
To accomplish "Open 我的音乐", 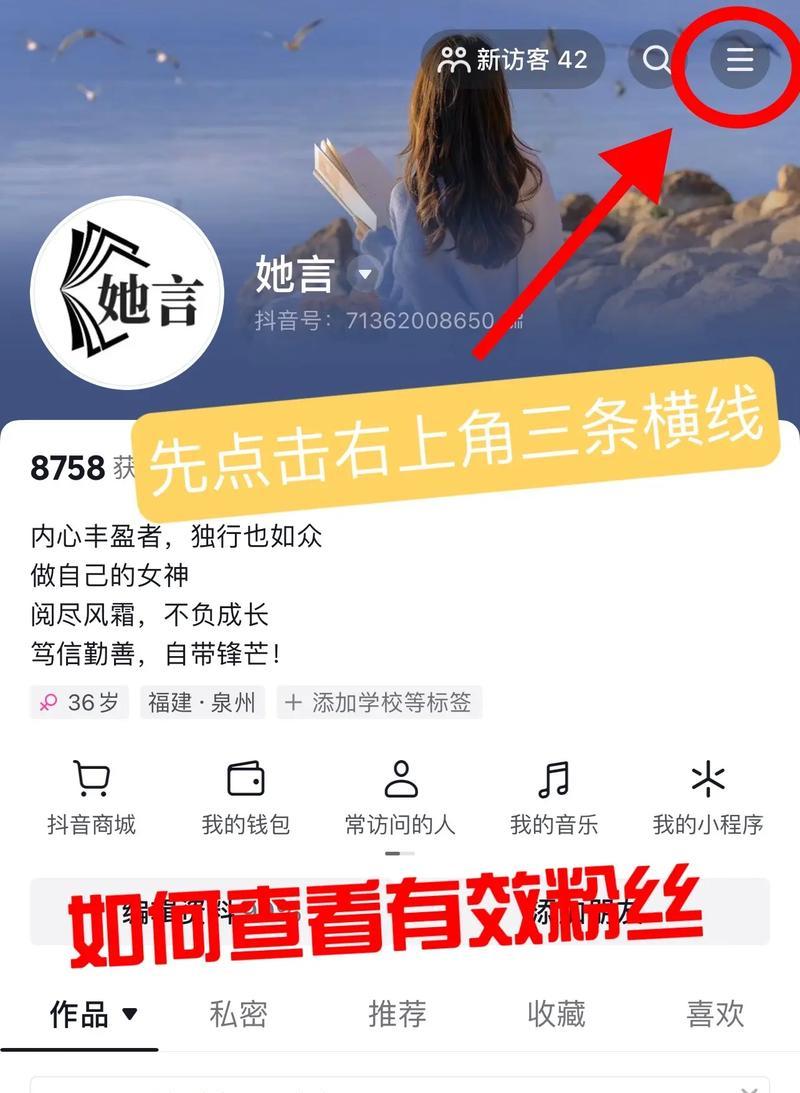I will tap(554, 798).
